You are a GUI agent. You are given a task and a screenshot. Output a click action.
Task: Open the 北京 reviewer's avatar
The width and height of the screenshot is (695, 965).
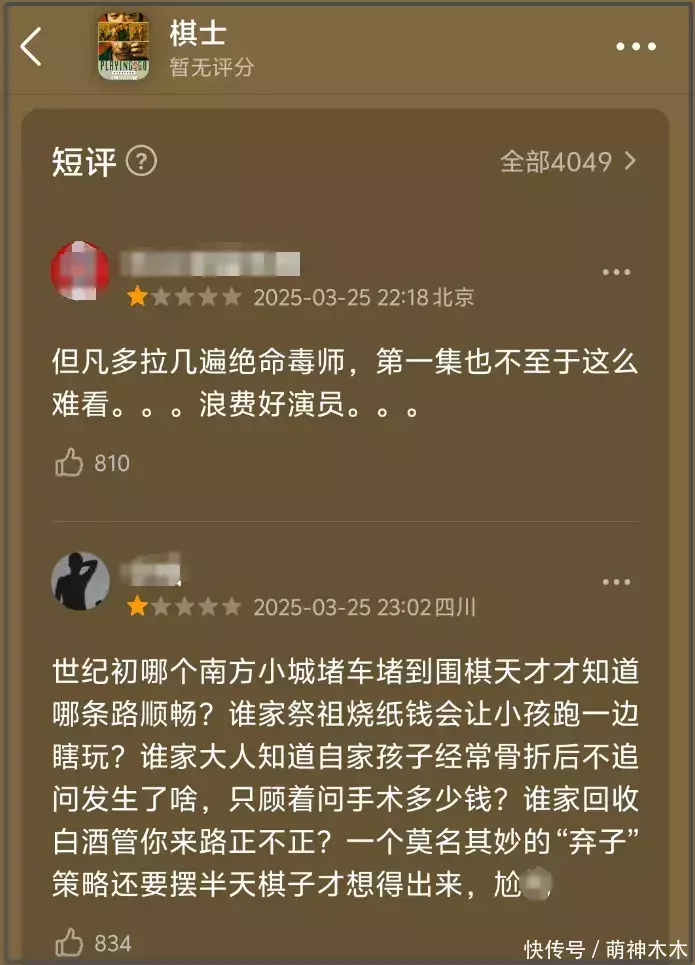click(x=80, y=270)
